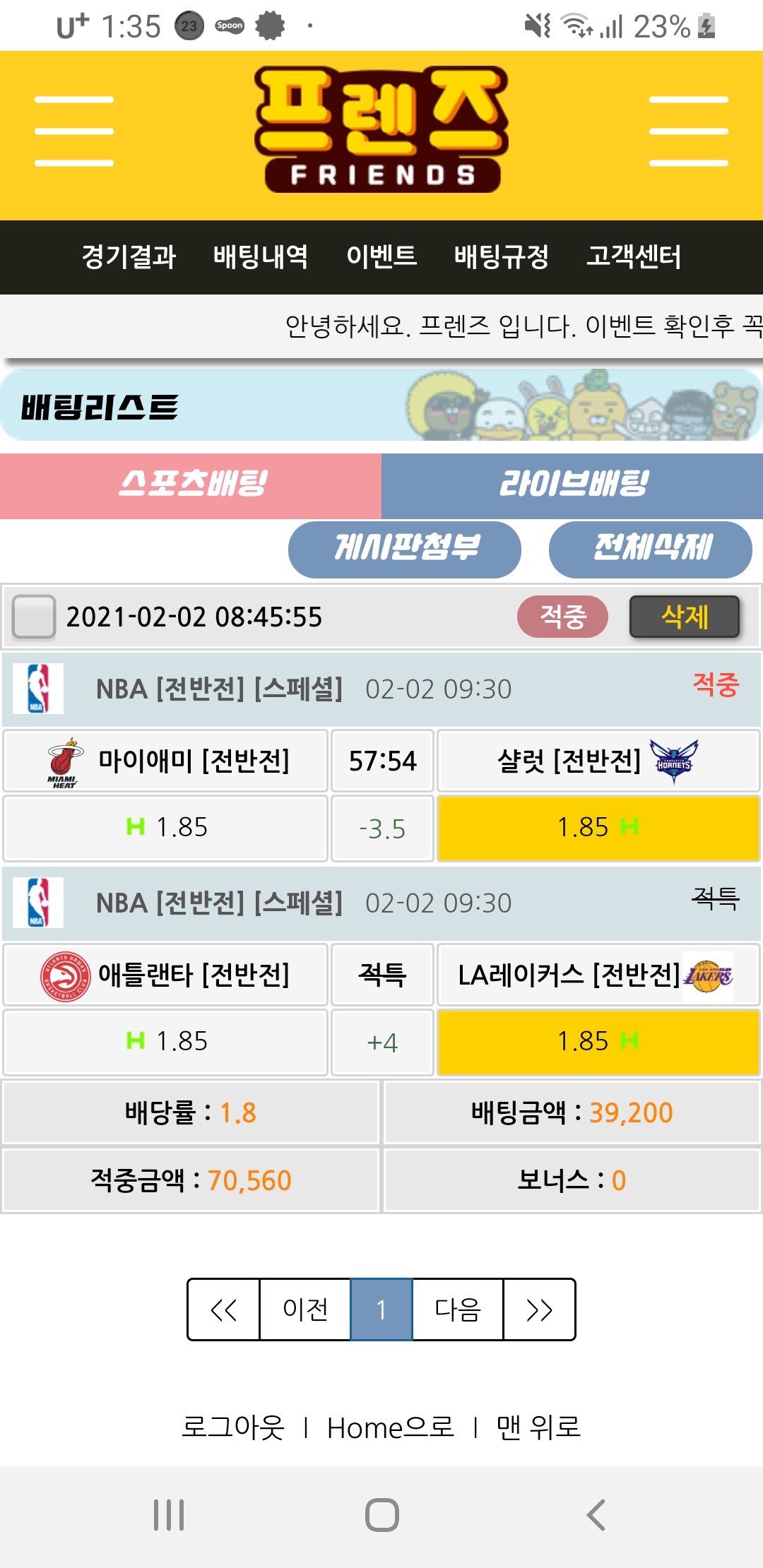The width and height of the screenshot is (763, 1568).
Task: Open the right hamburger menu
Action: 688,131
